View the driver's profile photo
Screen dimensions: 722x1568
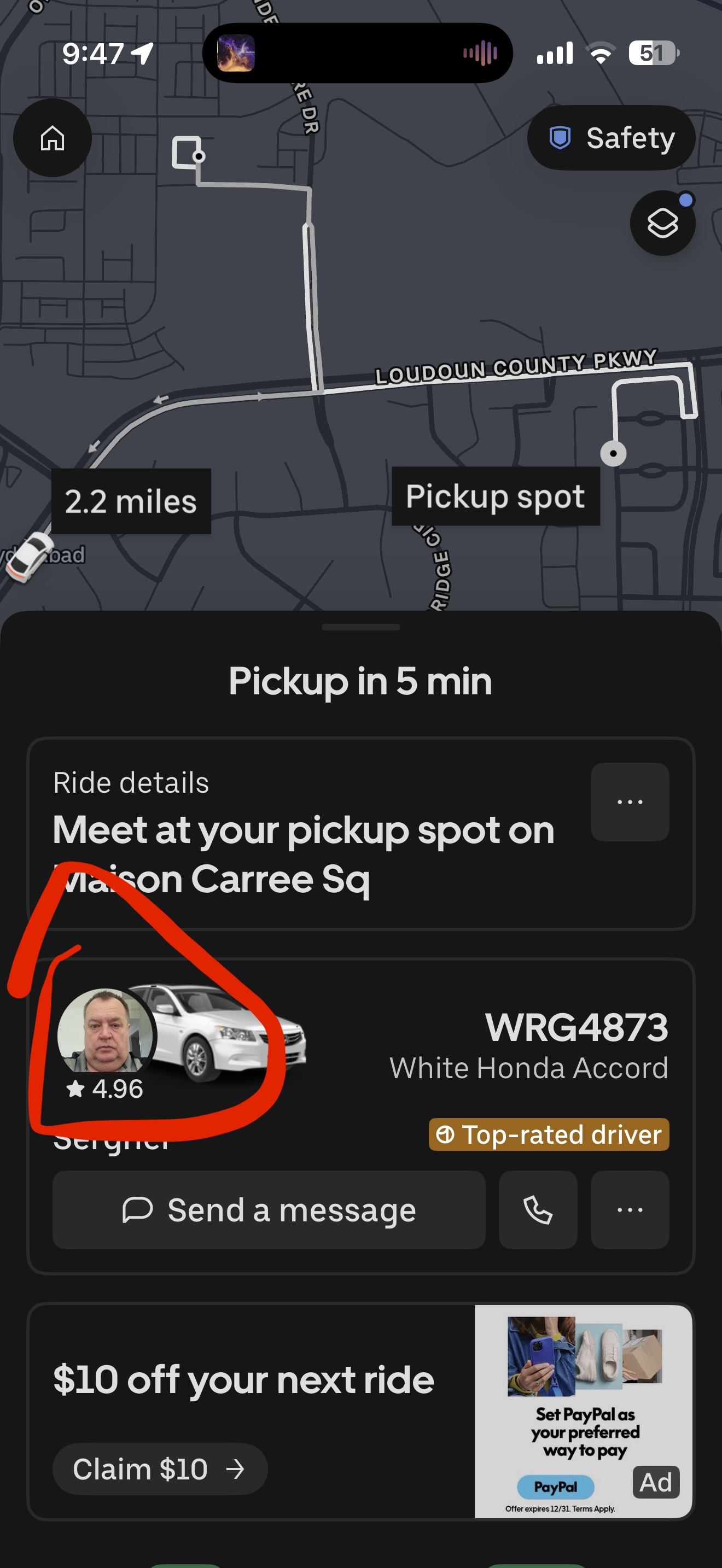[x=106, y=1032]
